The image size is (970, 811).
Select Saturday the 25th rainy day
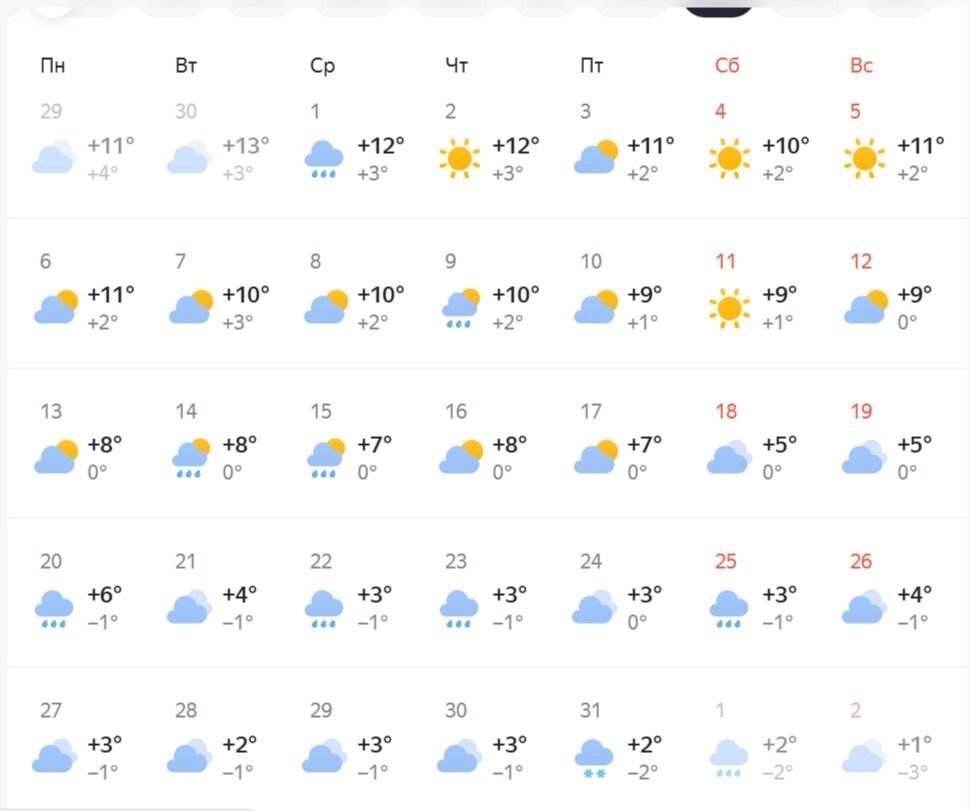tap(760, 595)
